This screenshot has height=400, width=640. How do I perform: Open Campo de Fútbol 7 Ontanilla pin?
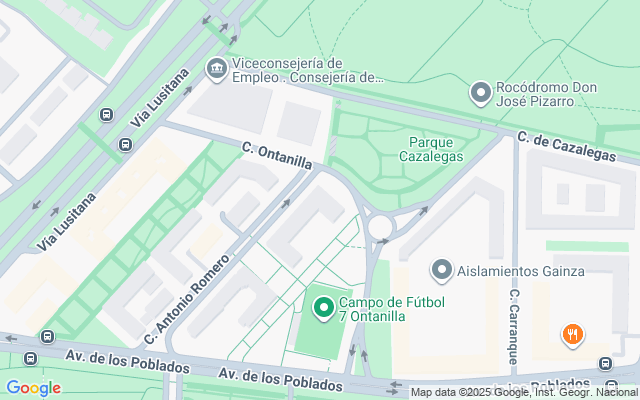323,308
